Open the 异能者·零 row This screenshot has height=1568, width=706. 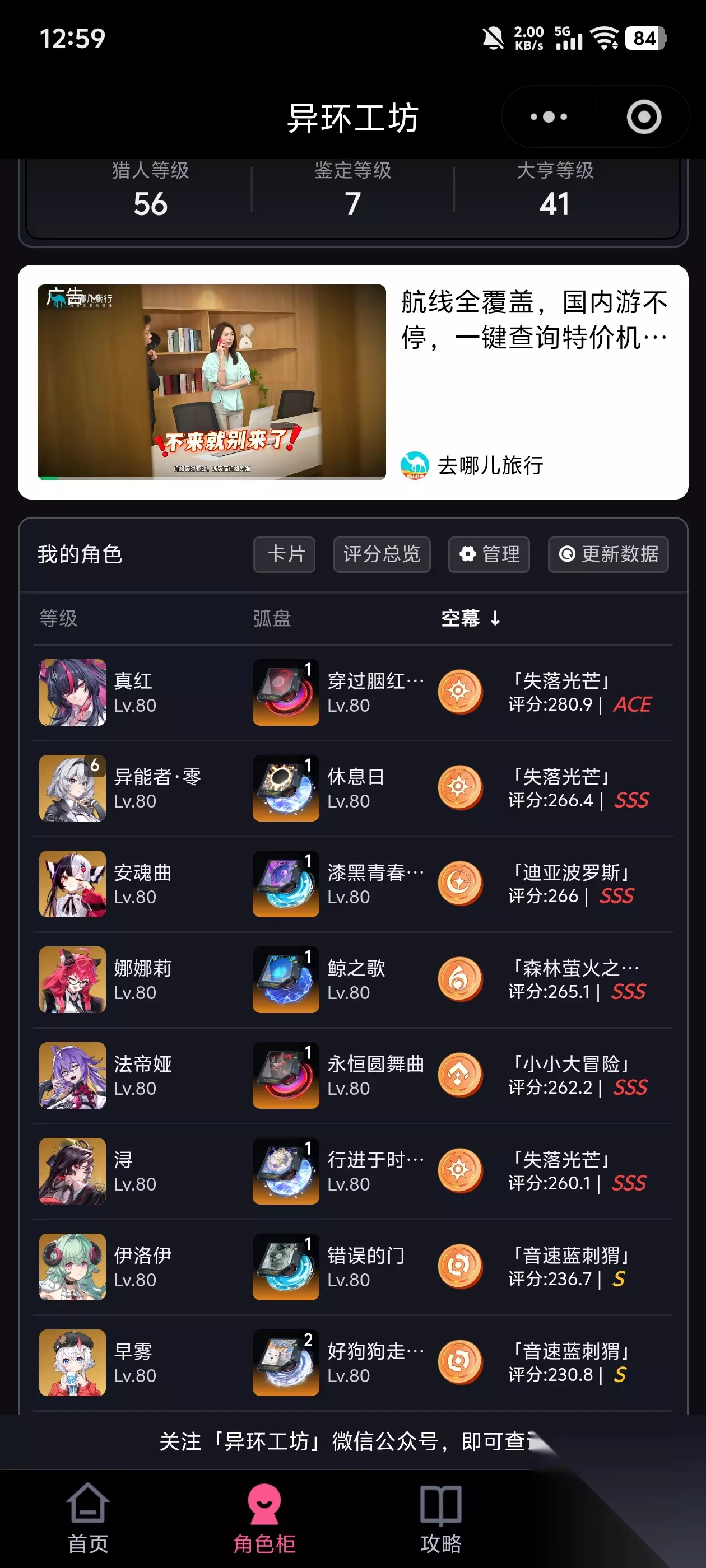coord(352,788)
